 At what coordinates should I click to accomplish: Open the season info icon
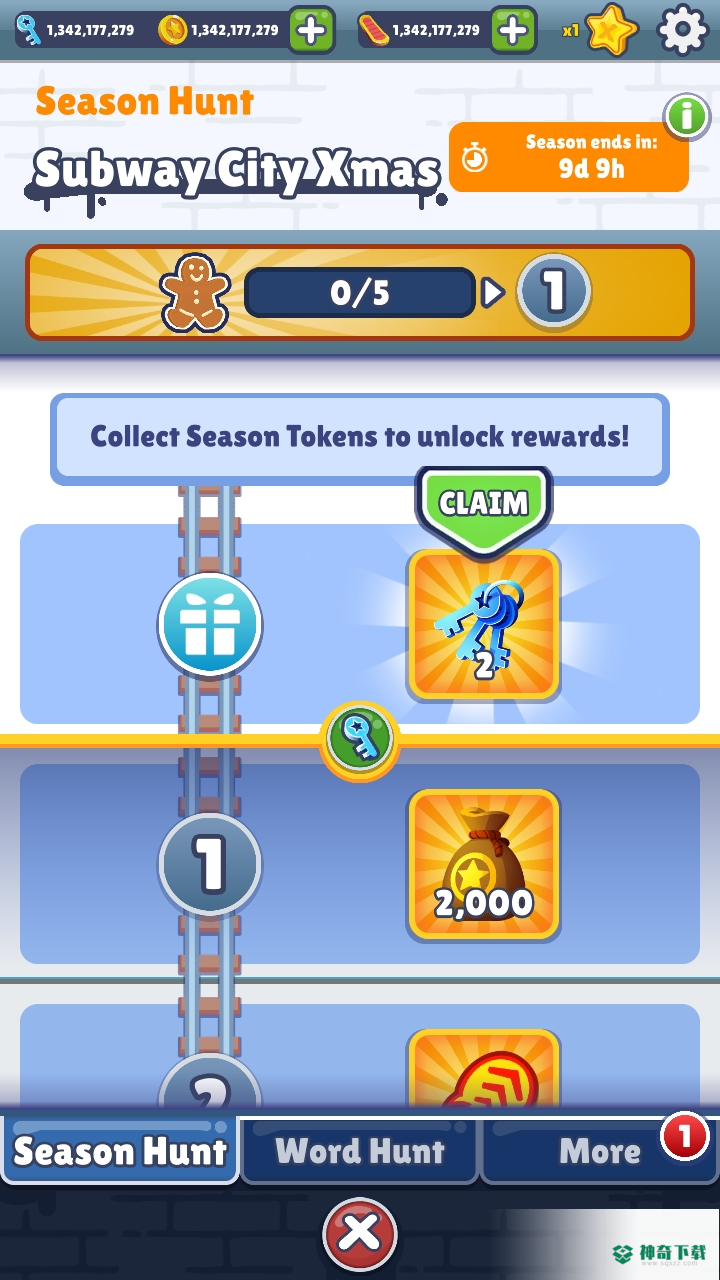(x=686, y=116)
